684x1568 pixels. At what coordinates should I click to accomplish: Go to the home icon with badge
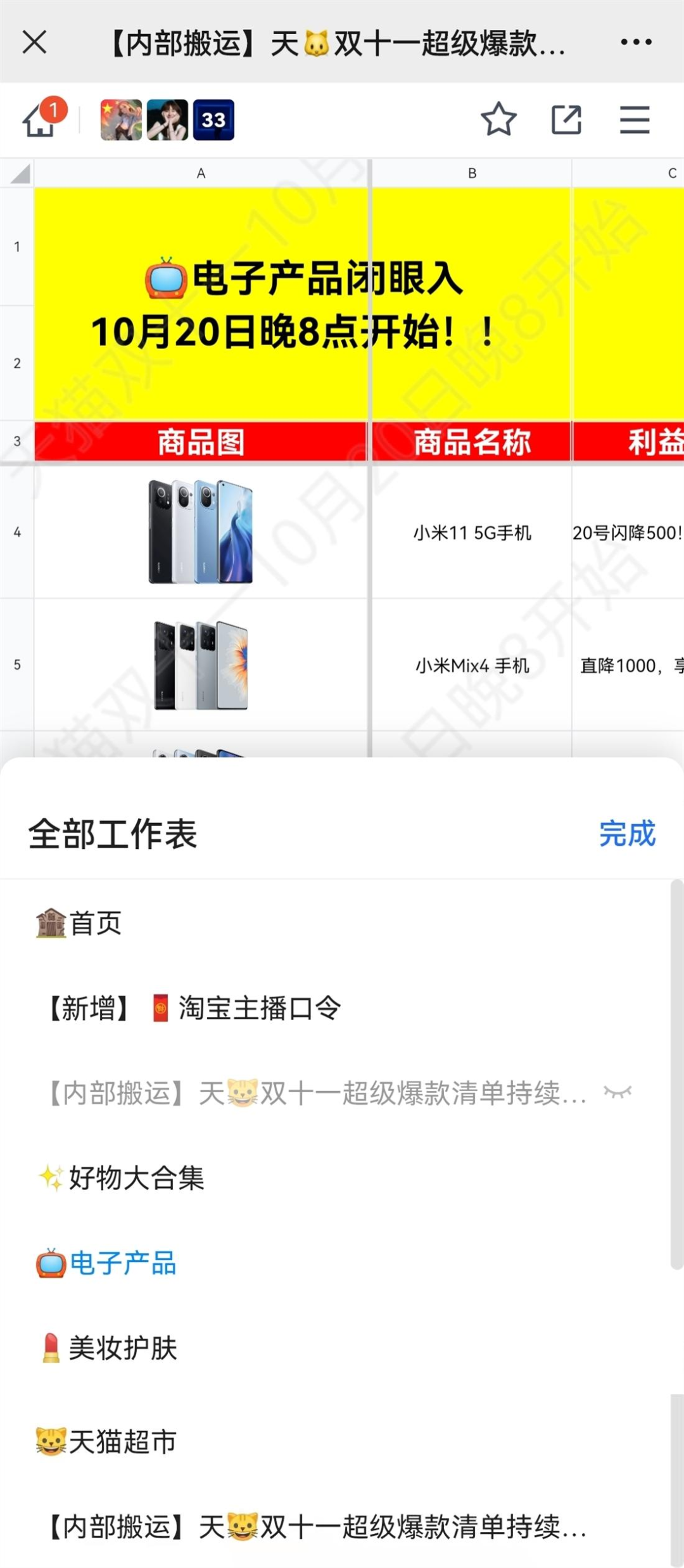41,119
